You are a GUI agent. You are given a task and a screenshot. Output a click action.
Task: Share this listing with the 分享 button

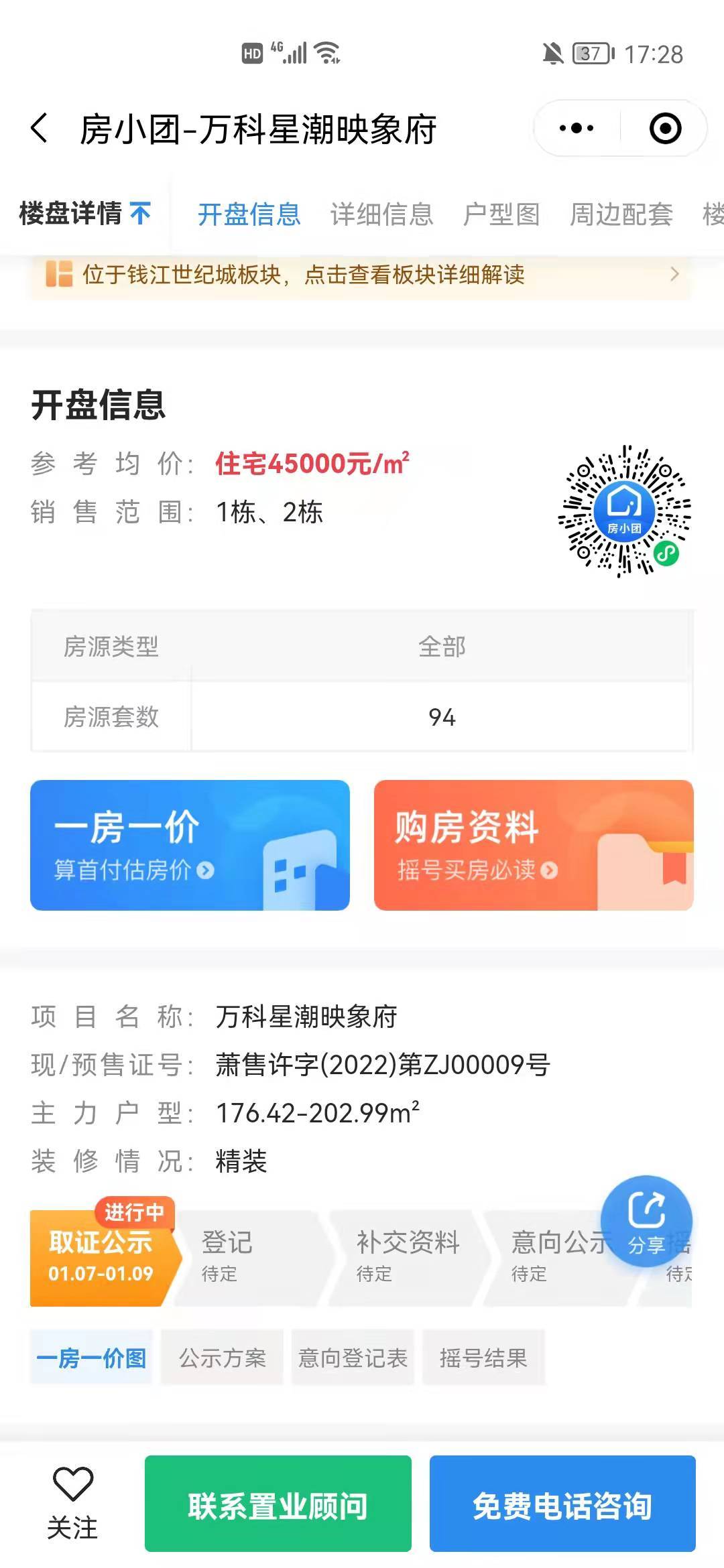coord(646,1221)
